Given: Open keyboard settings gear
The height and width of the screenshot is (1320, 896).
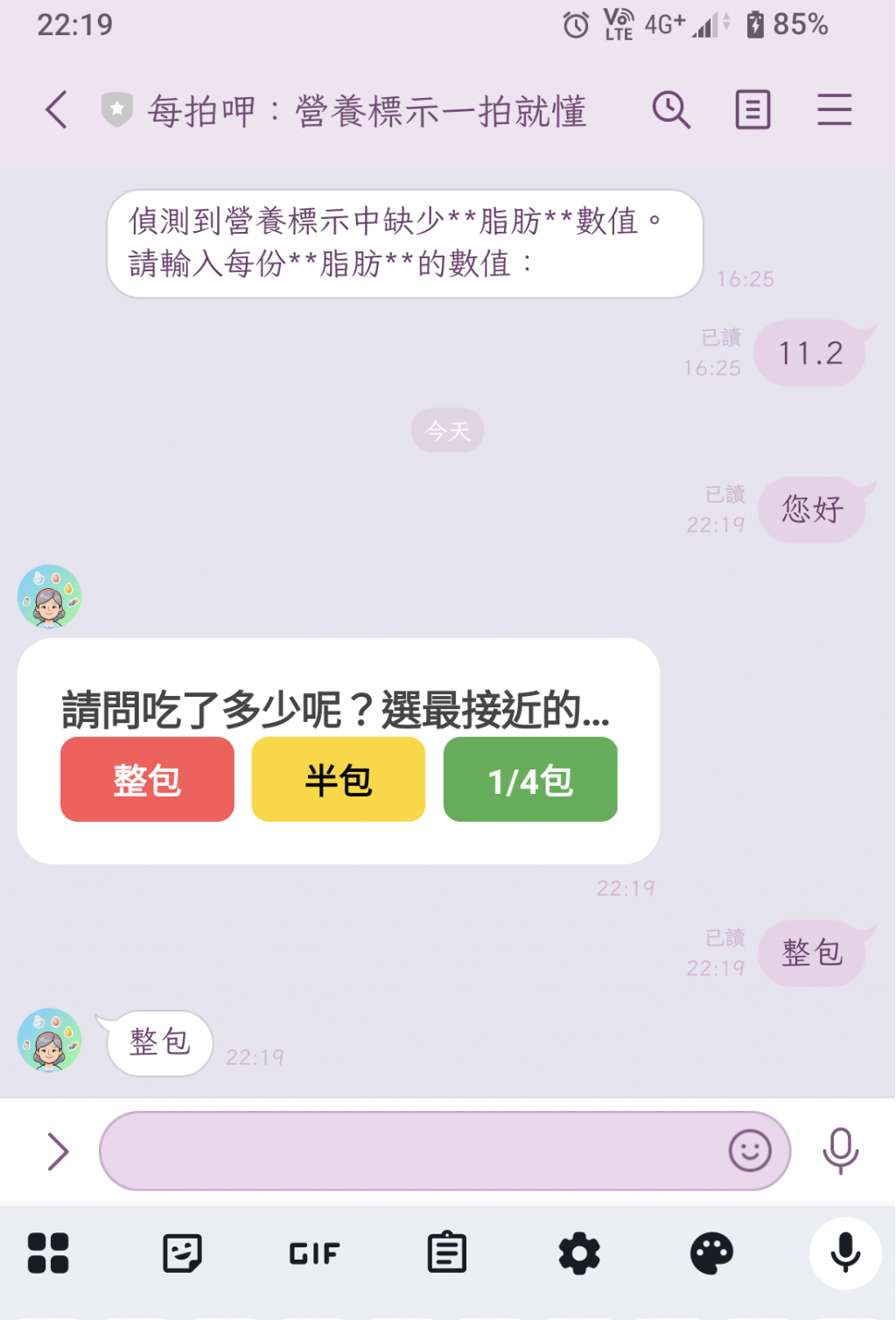Looking at the screenshot, I should click(x=579, y=1253).
